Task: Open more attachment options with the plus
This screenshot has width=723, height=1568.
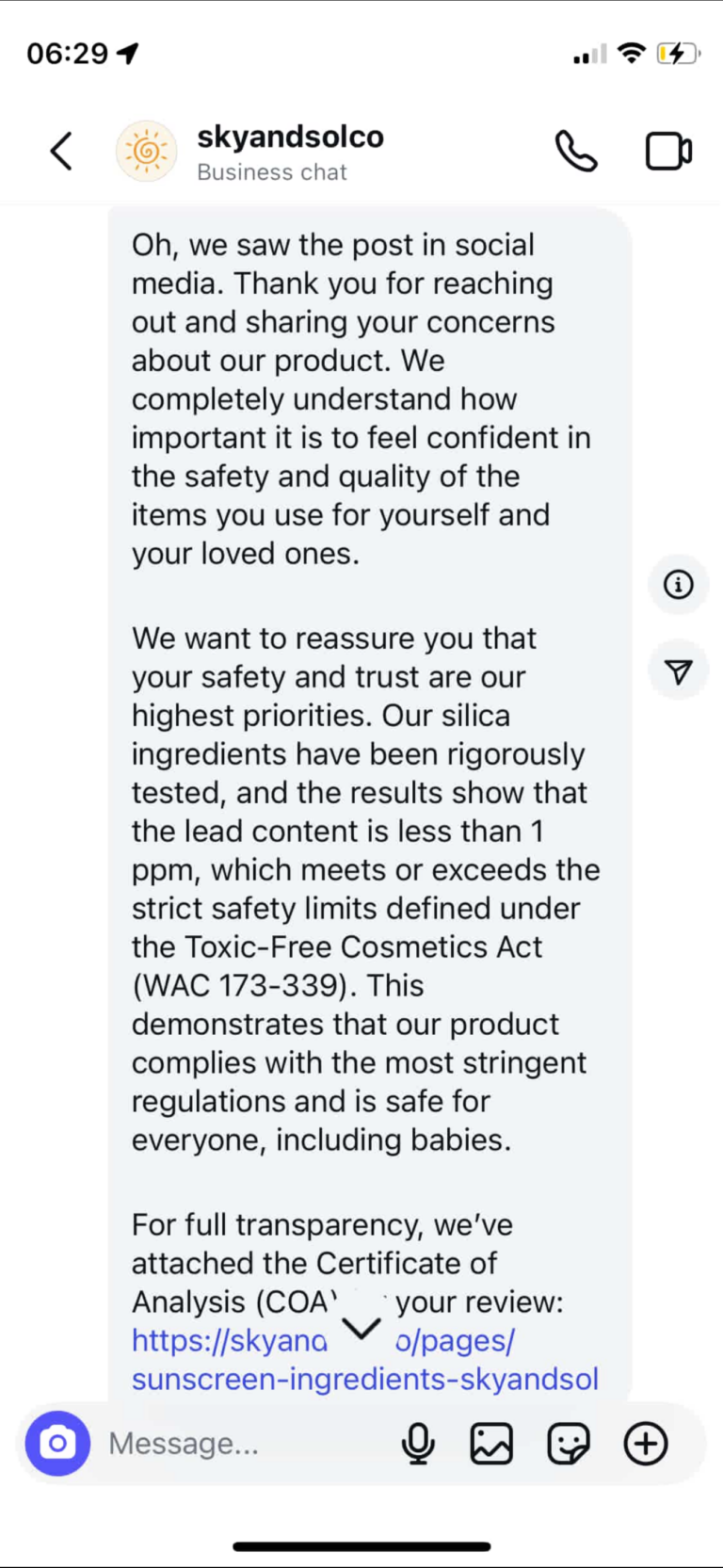Action: pyautogui.click(x=646, y=1443)
